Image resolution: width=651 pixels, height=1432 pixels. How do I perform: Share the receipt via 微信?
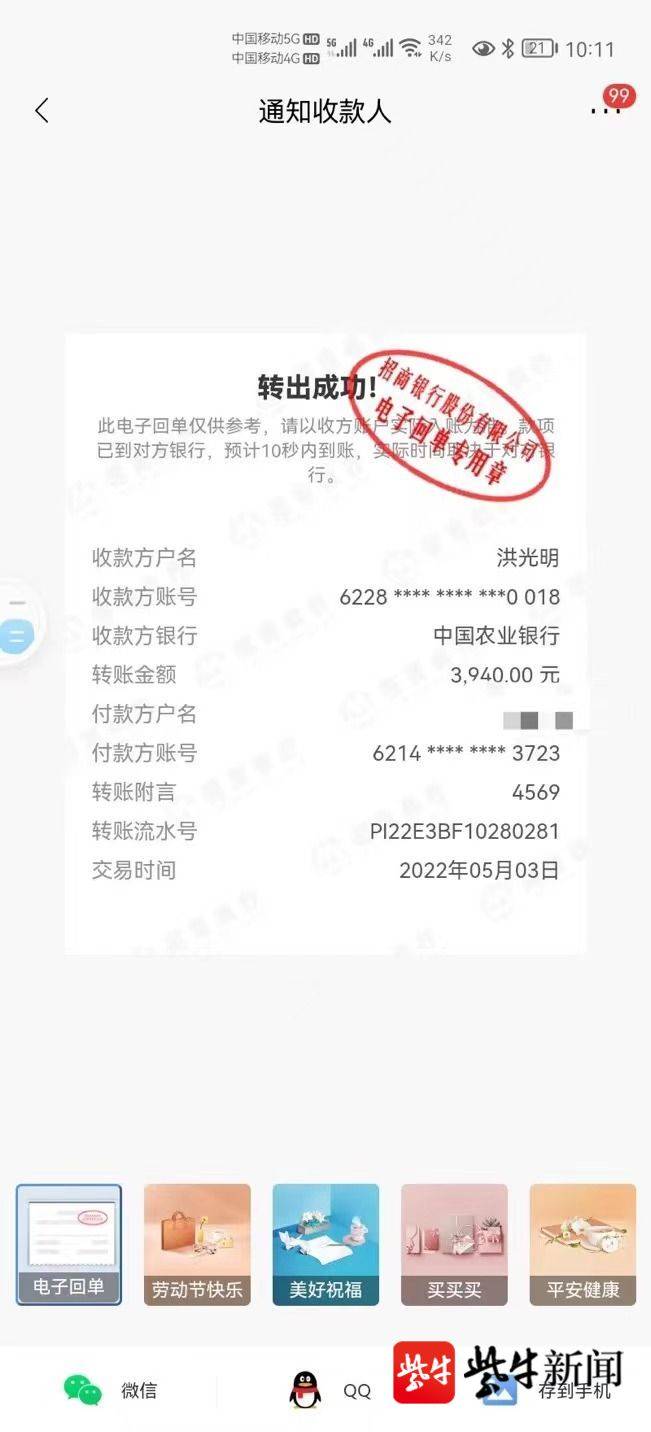pos(109,1390)
